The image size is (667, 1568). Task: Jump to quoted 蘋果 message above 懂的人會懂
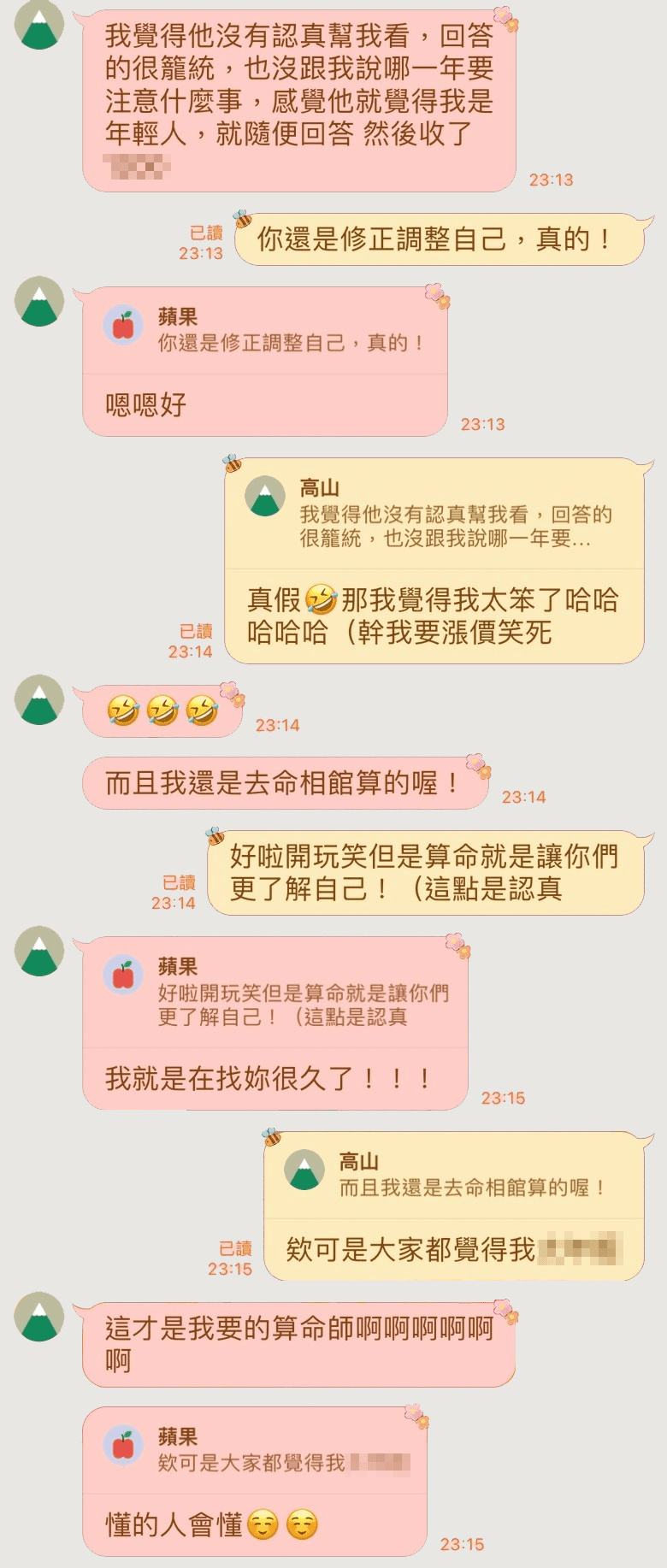(255, 1452)
